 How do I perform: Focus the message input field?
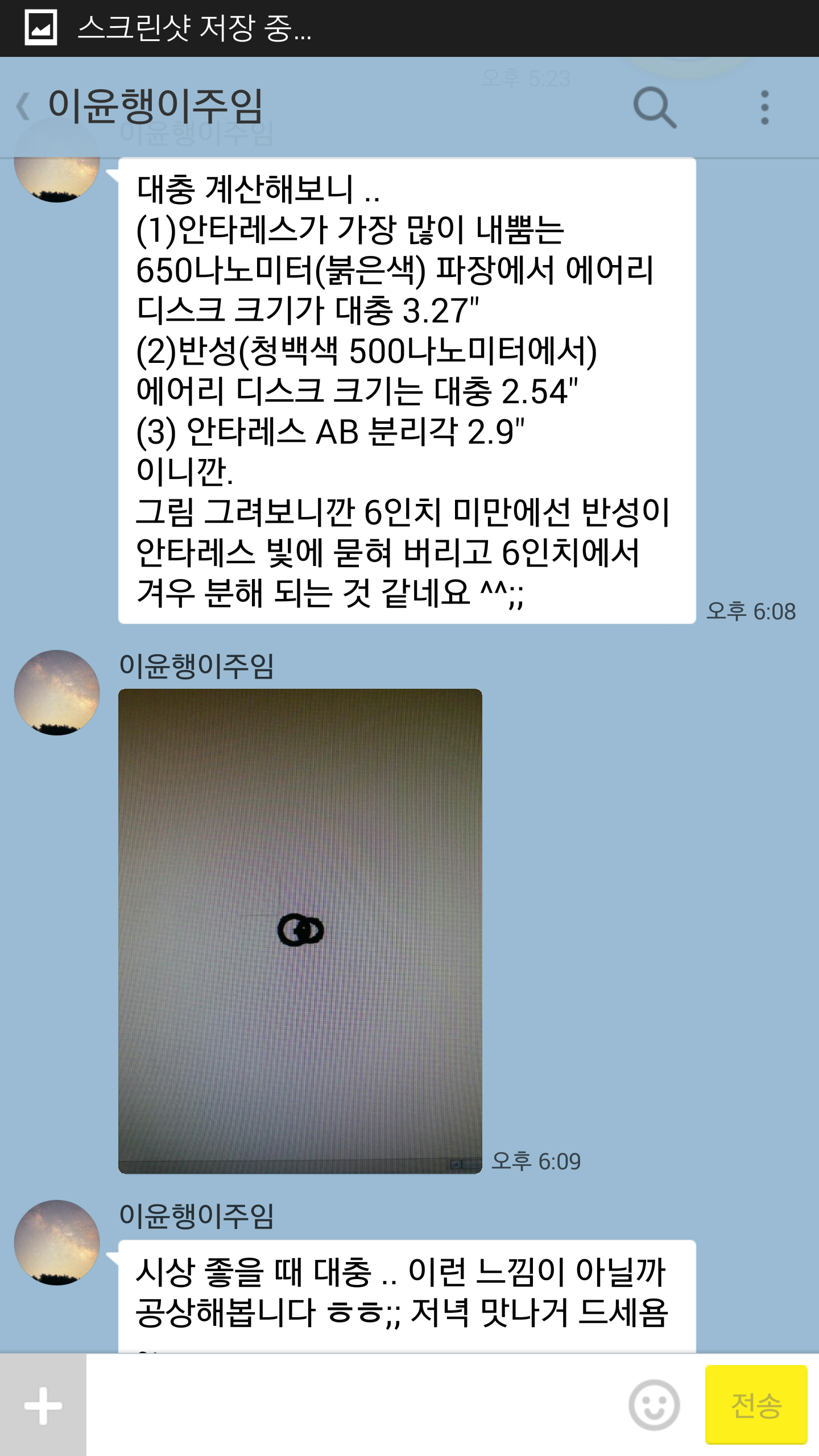[353, 1406]
